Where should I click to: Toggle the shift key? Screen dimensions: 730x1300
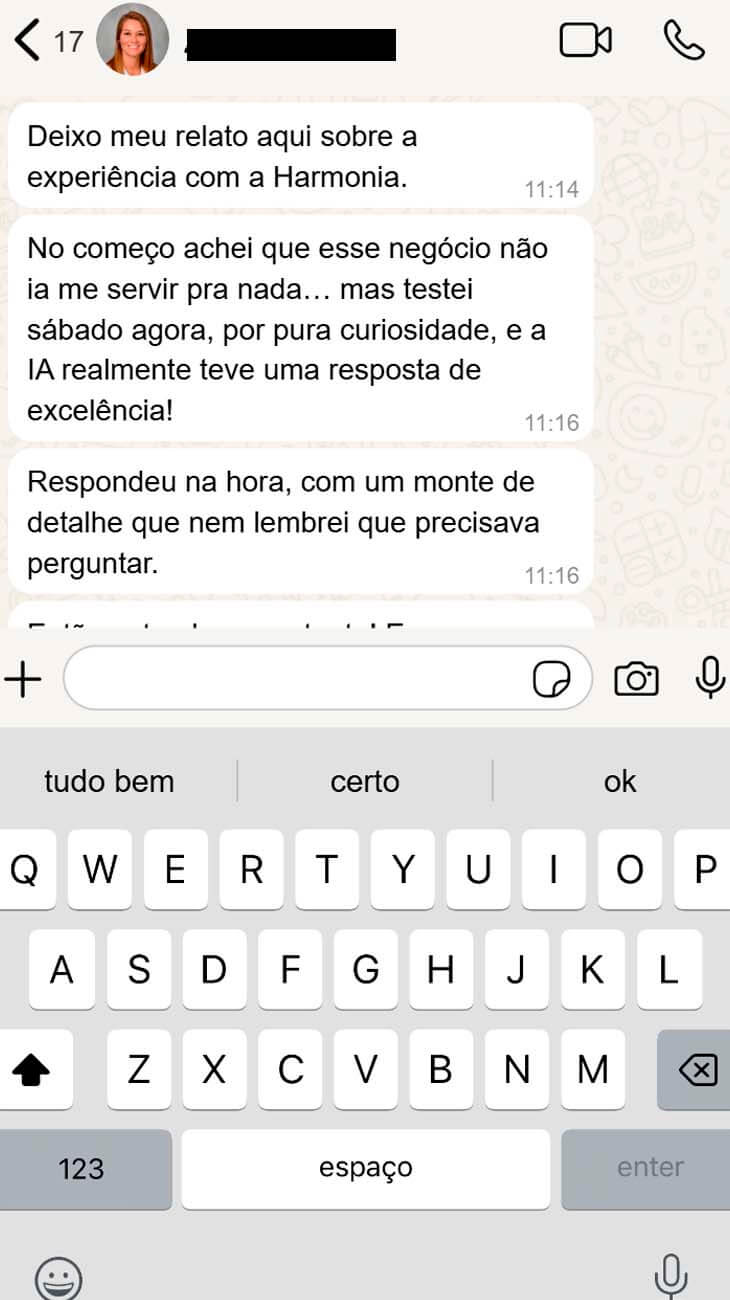(x=31, y=1070)
